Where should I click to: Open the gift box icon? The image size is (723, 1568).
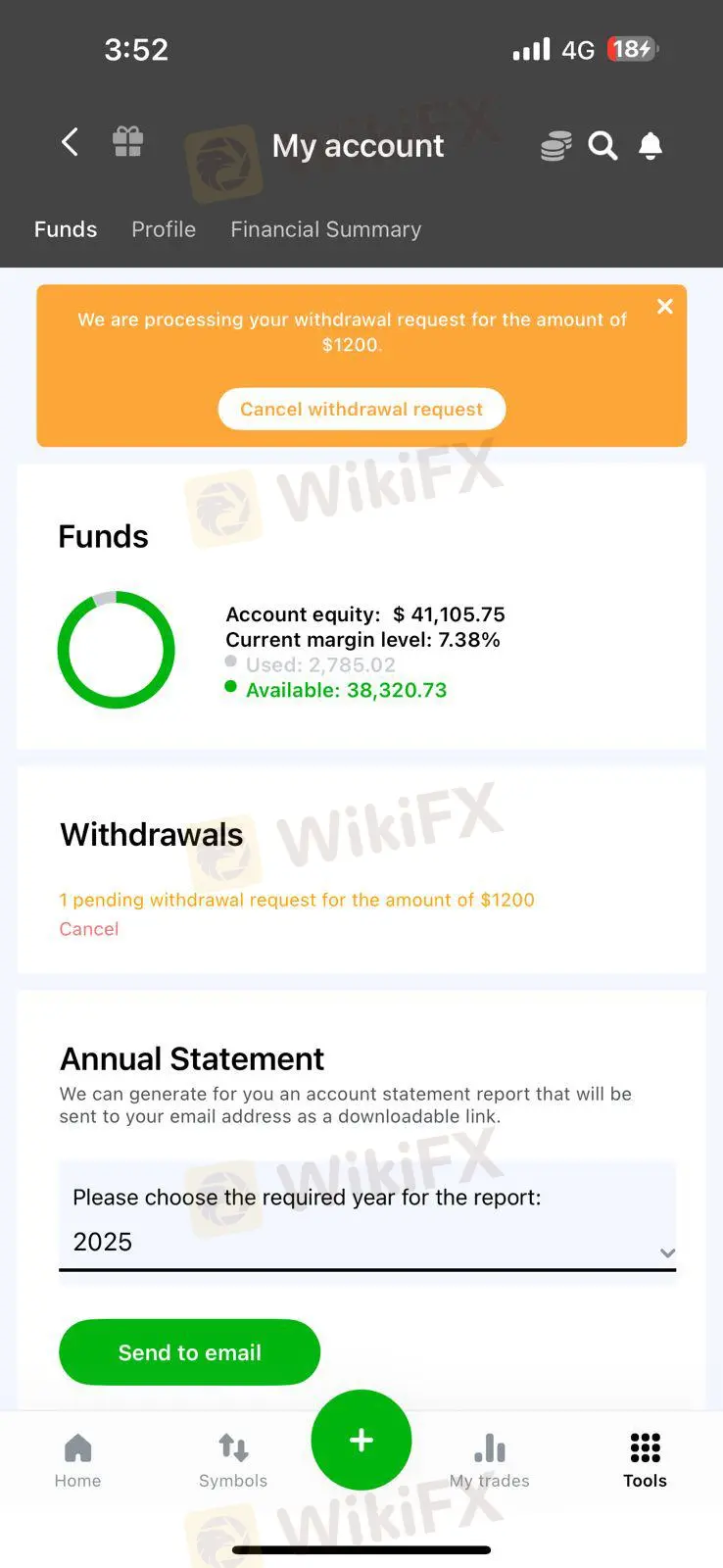[127, 143]
